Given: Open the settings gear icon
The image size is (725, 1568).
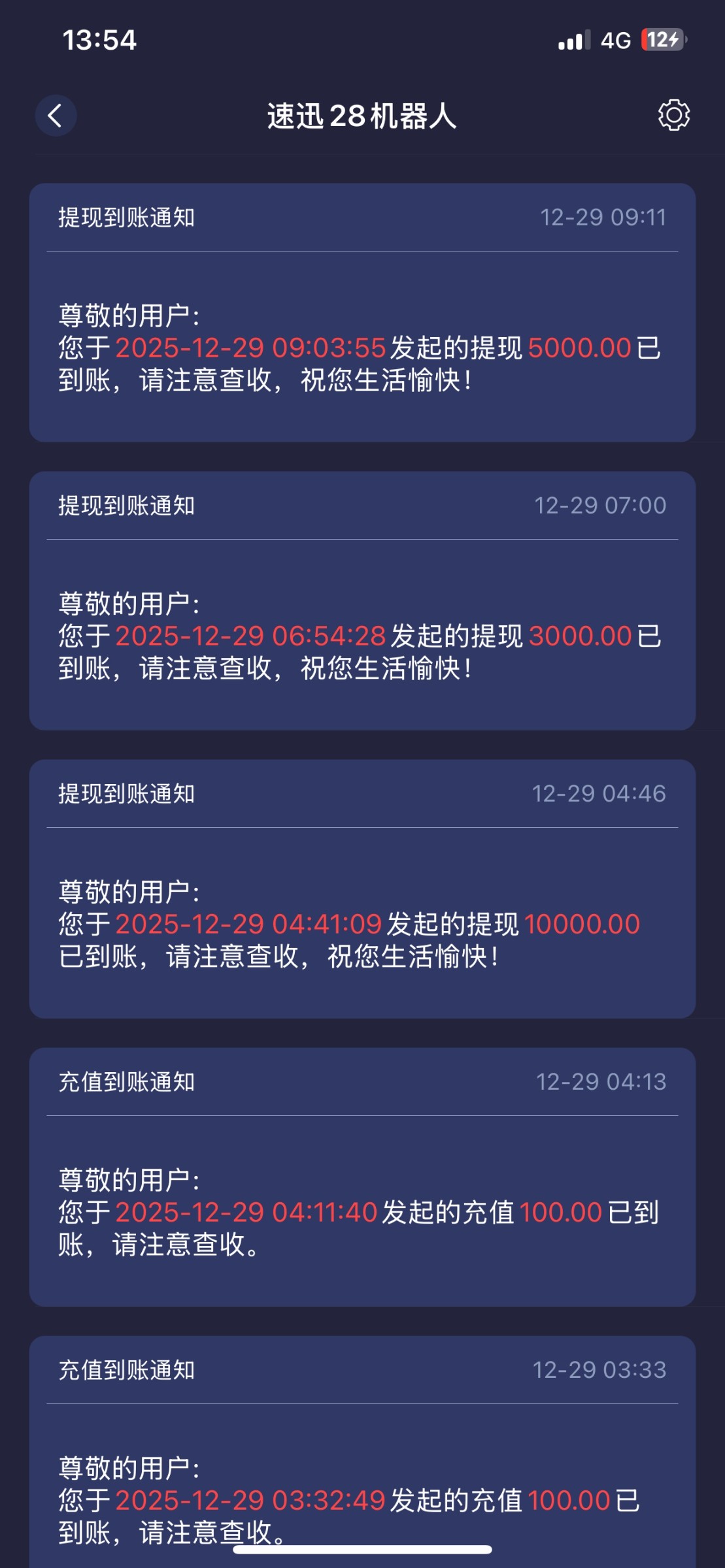Looking at the screenshot, I should point(673,116).
